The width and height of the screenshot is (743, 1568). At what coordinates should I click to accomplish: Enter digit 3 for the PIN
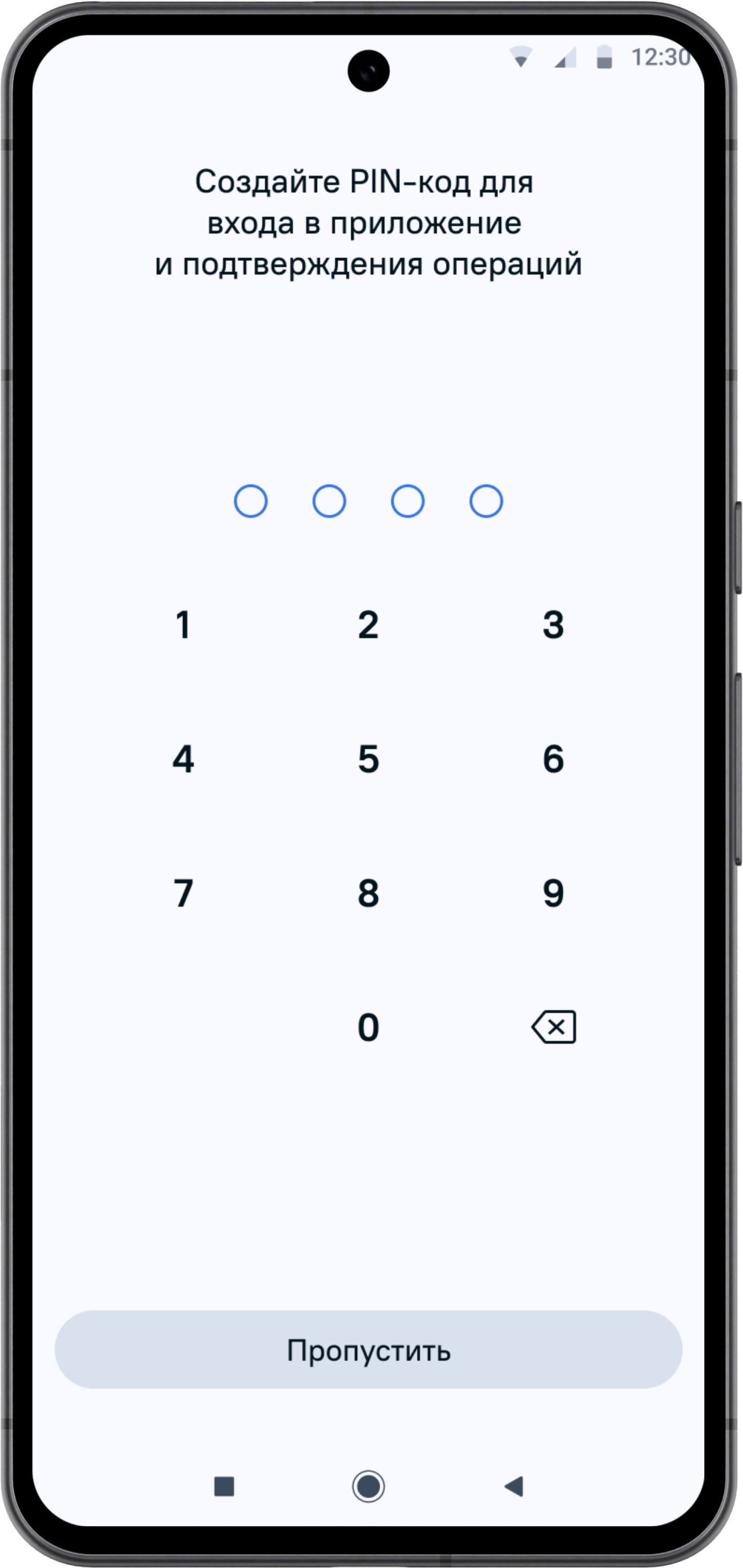coord(553,625)
